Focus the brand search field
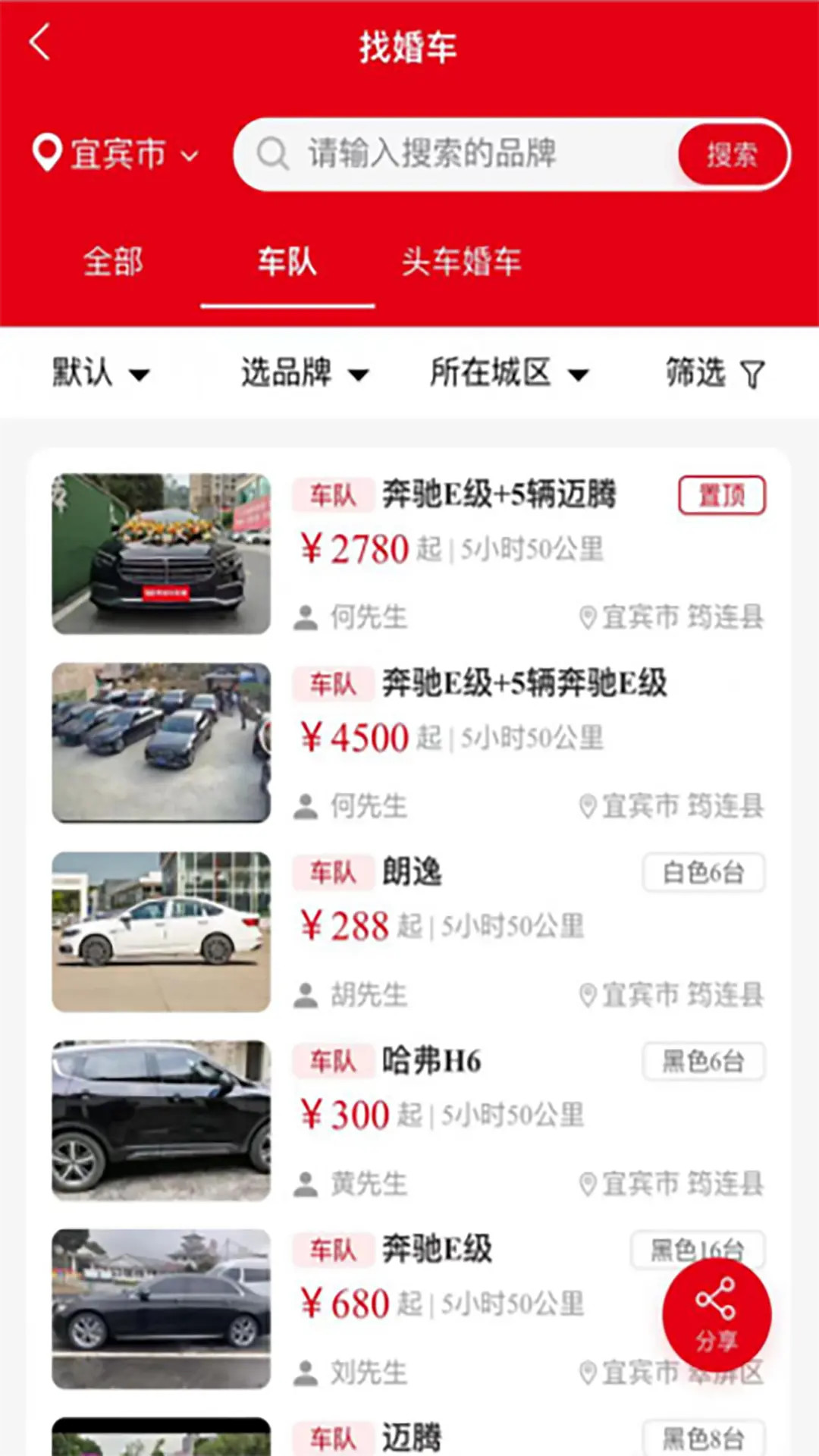 point(455,154)
